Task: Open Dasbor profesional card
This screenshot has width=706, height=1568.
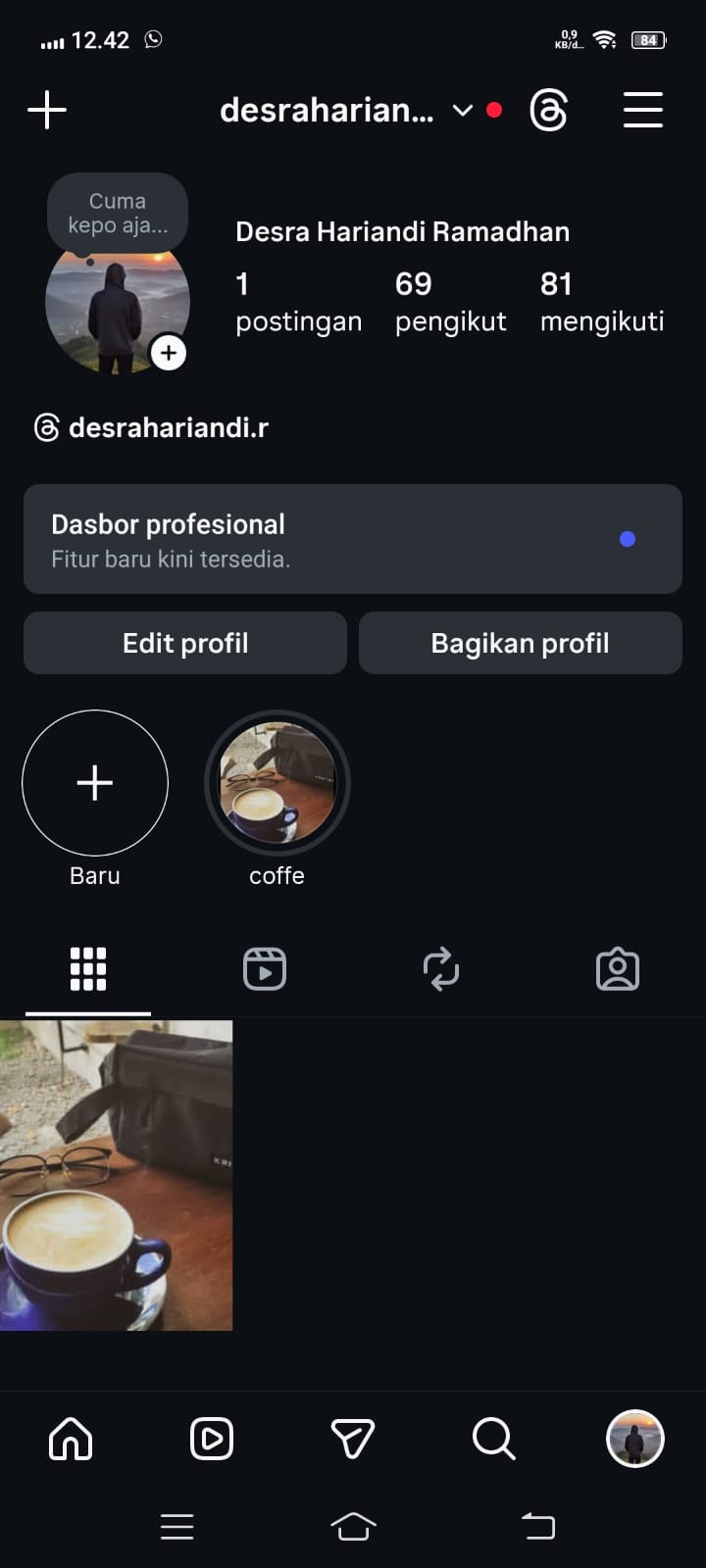Action: (352, 539)
